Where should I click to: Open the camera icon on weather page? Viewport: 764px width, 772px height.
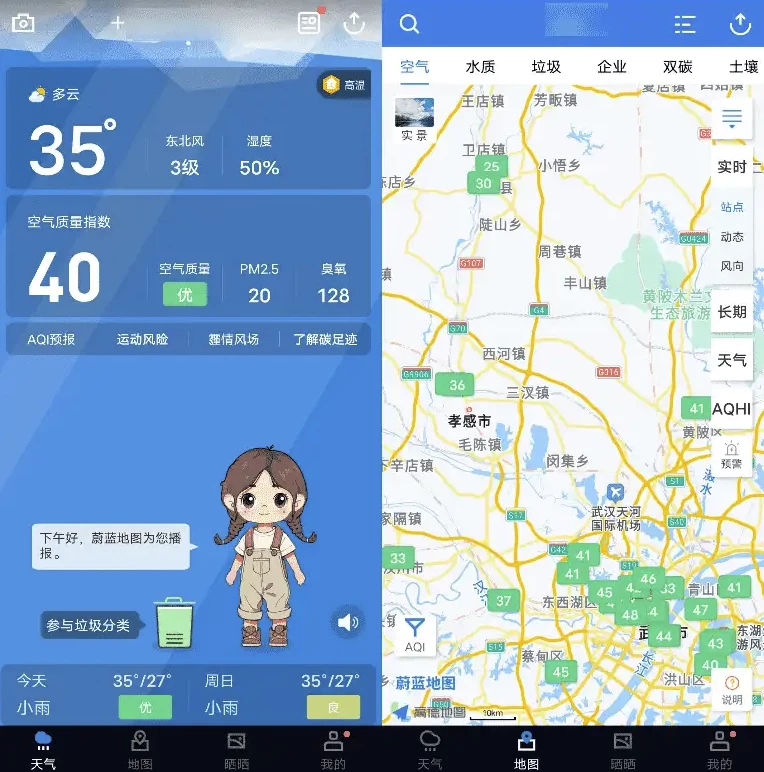tap(23, 23)
